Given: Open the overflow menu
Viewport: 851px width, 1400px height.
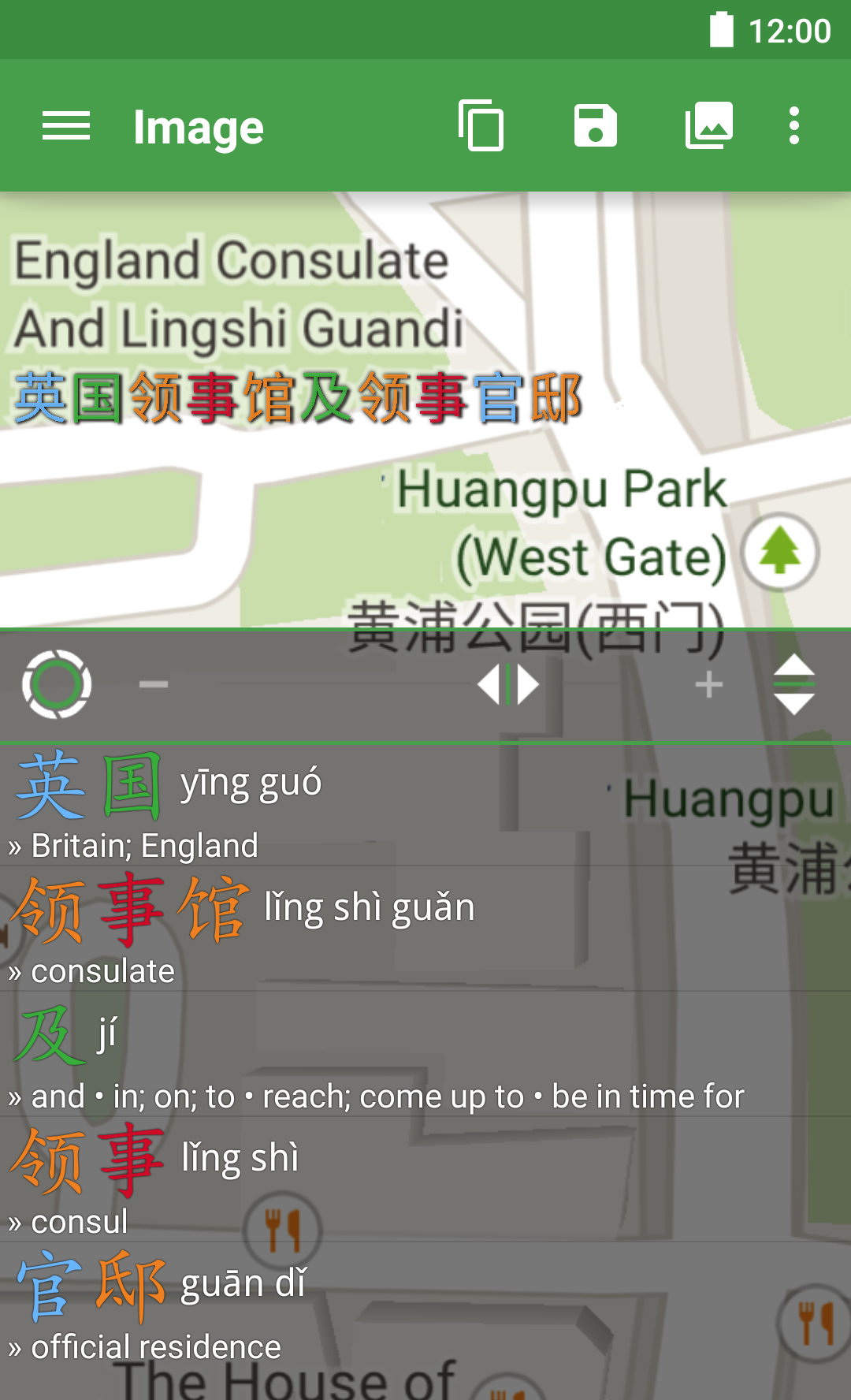Looking at the screenshot, I should click(794, 126).
